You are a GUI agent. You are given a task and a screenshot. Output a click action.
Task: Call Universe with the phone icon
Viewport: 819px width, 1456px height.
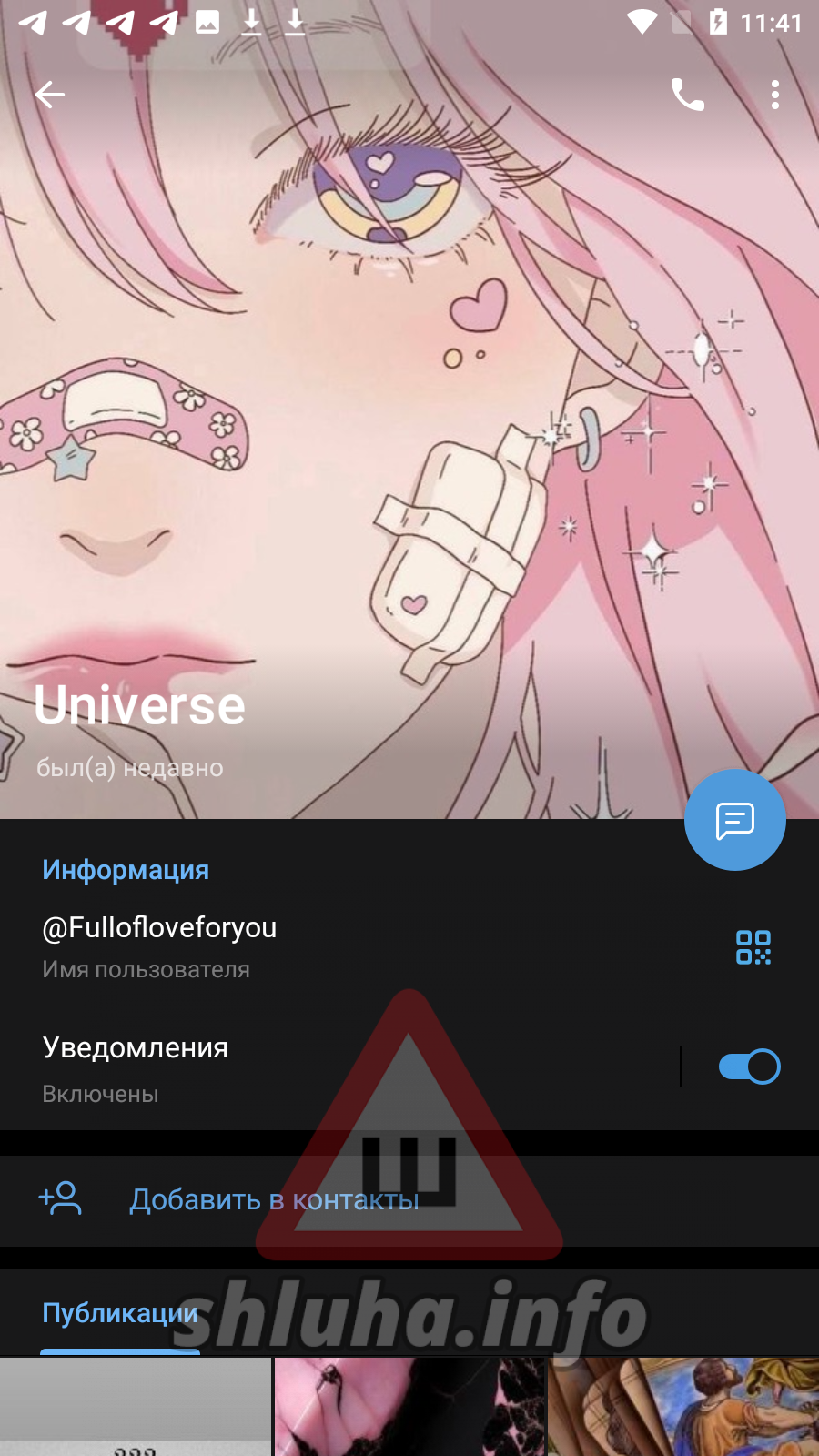coord(687,95)
